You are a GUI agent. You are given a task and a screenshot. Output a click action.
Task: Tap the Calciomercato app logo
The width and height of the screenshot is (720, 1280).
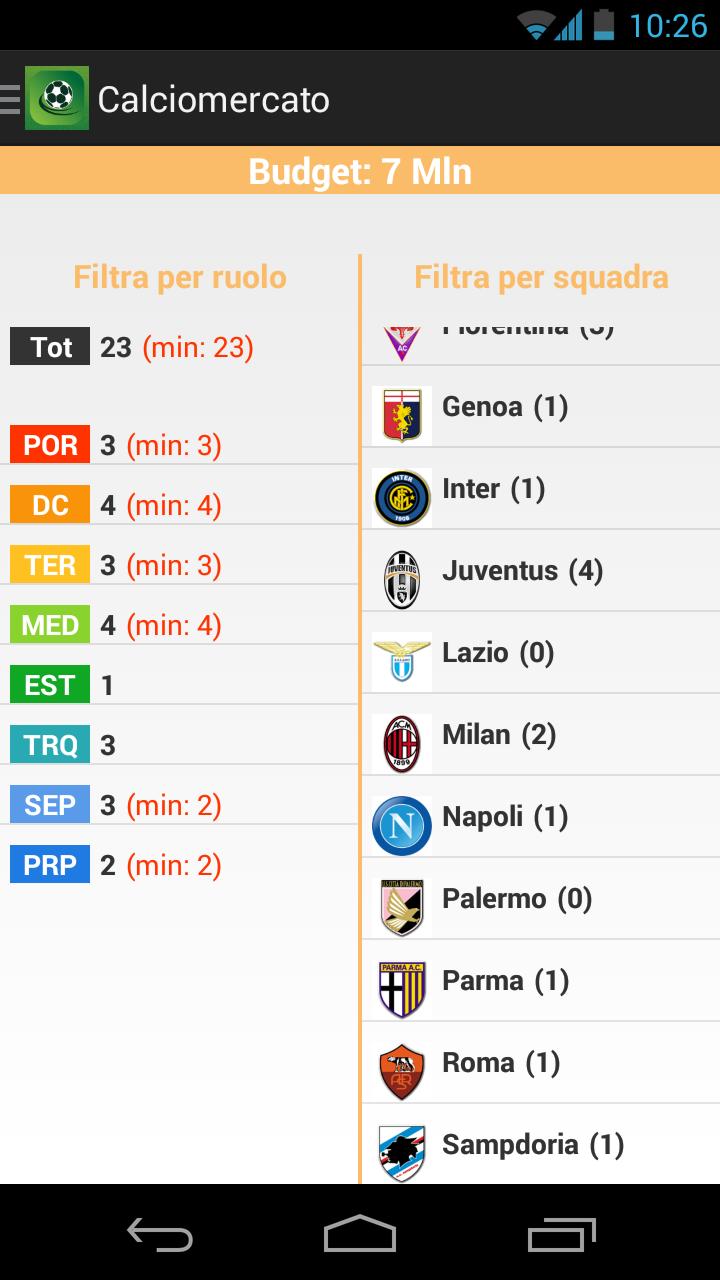point(57,99)
